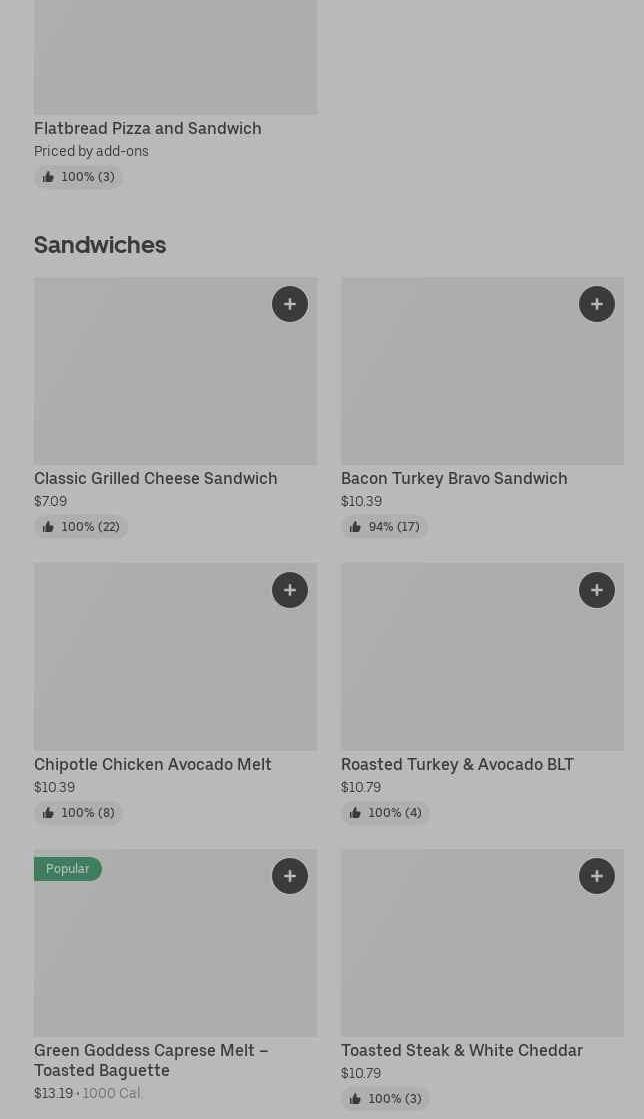The width and height of the screenshot is (644, 1119).
Task: Select the Roasted Turkey & Avocado BLT card
Action: click(x=457, y=764)
